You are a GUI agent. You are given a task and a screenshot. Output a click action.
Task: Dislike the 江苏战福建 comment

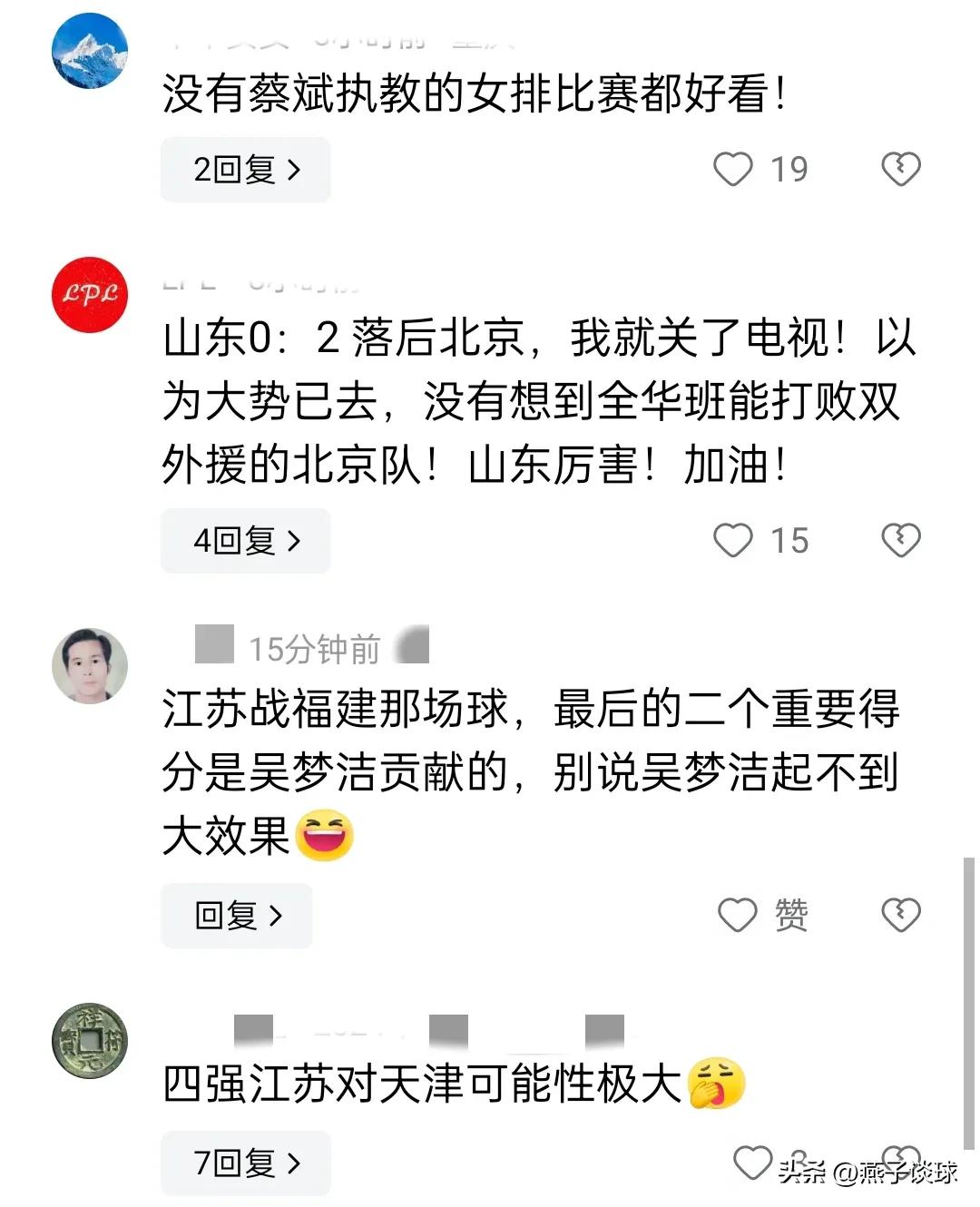(x=900, y=915)
